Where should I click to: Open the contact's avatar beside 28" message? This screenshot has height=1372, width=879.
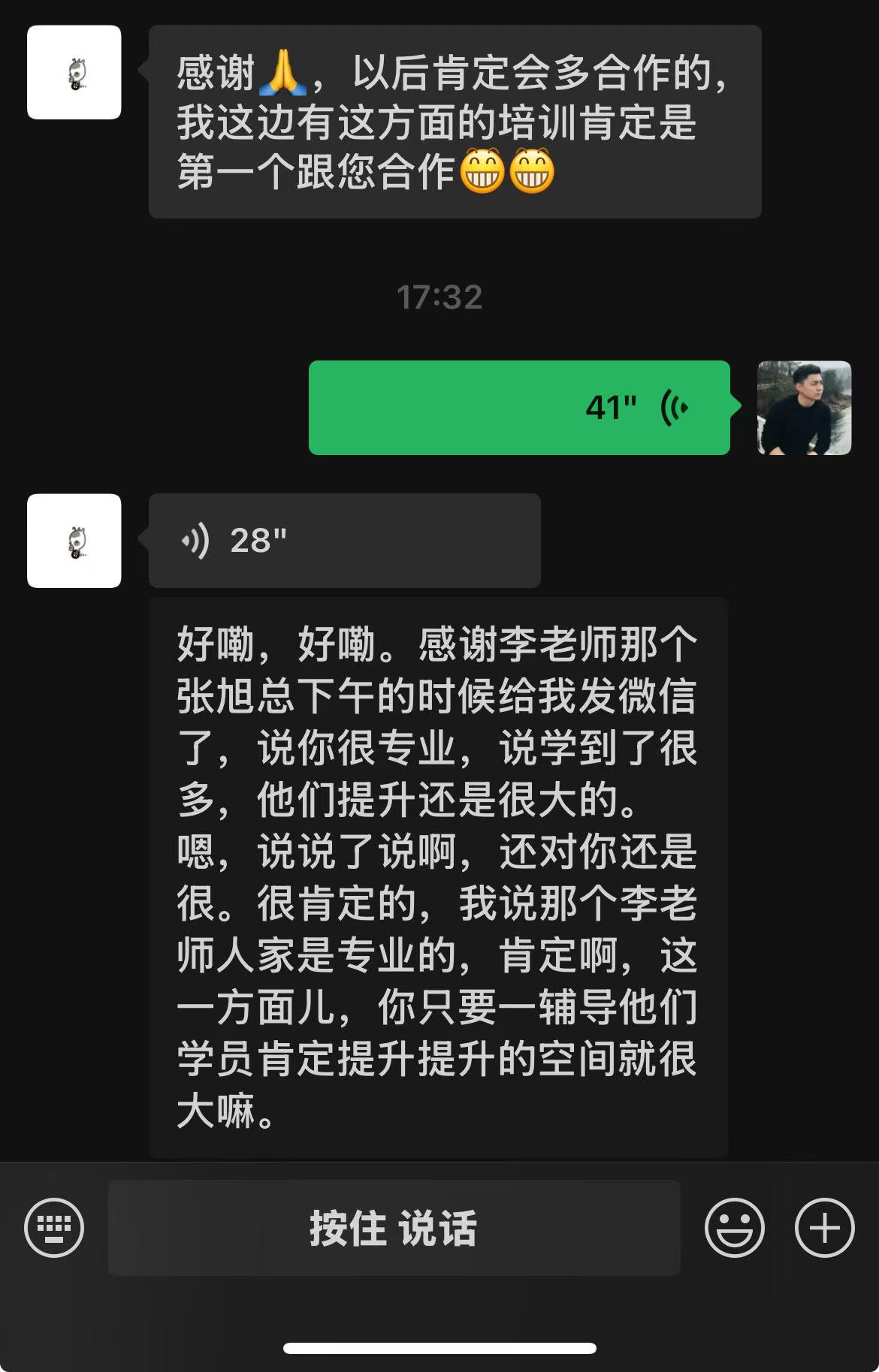point(74,541)
